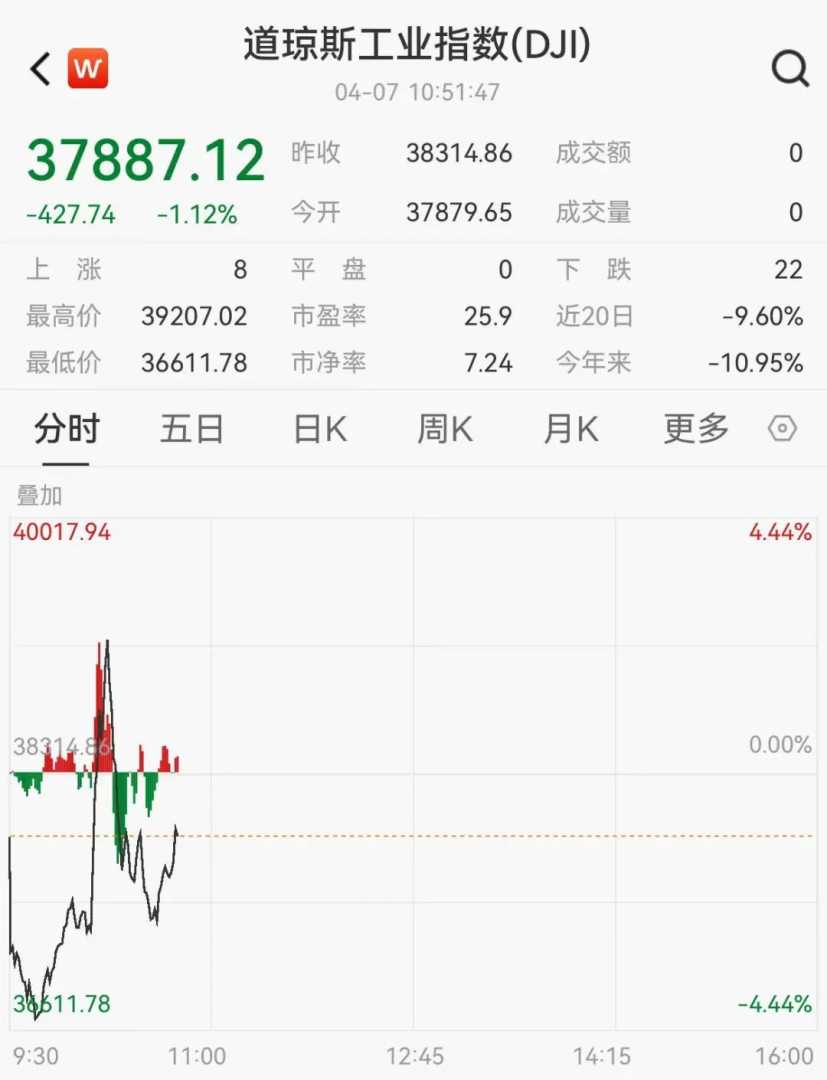
Task: Select the 分时 chart tab
Action: point(67,430)
